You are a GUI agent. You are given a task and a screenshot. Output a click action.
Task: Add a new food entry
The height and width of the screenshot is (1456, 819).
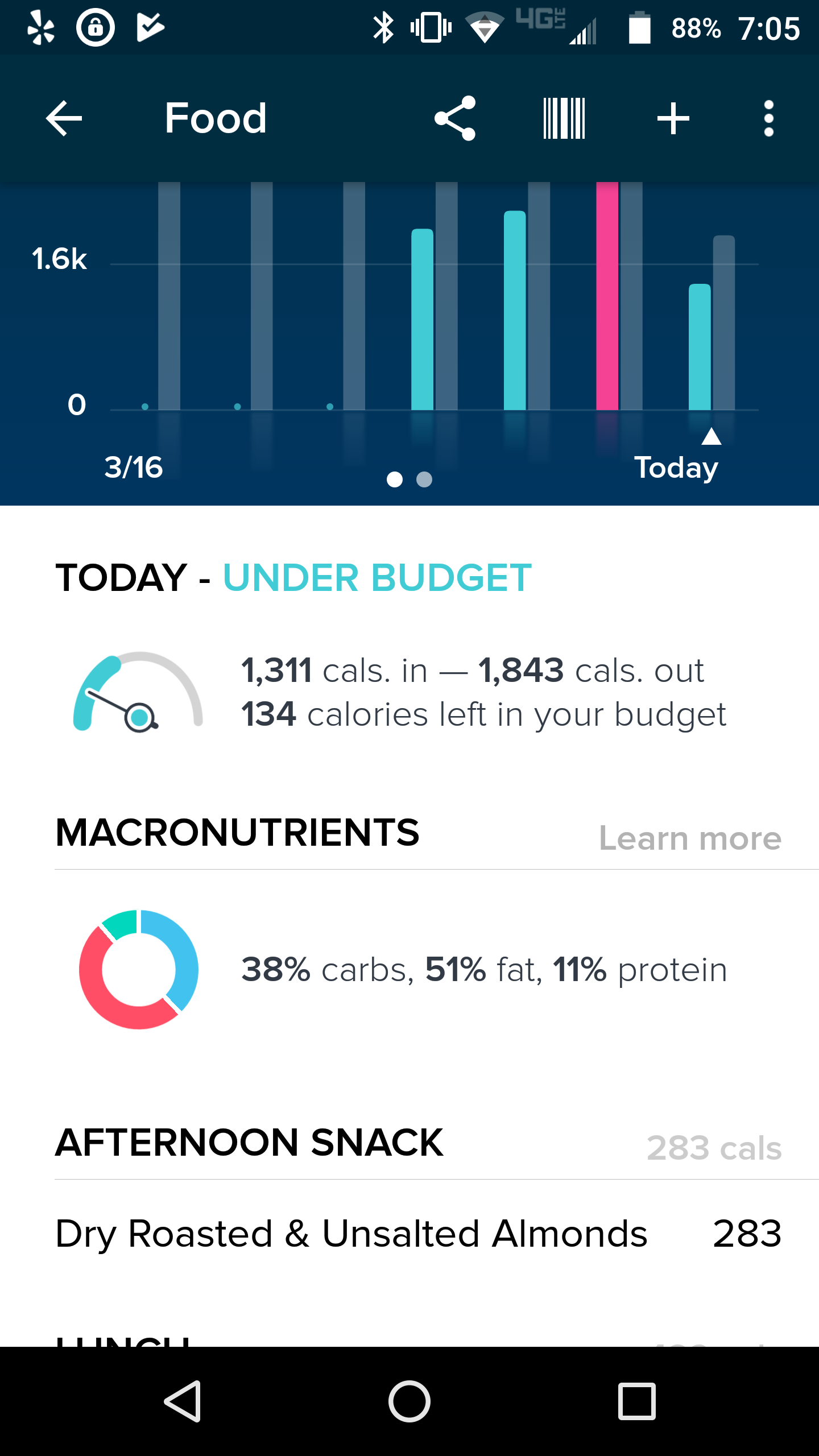tap(673, 118)
